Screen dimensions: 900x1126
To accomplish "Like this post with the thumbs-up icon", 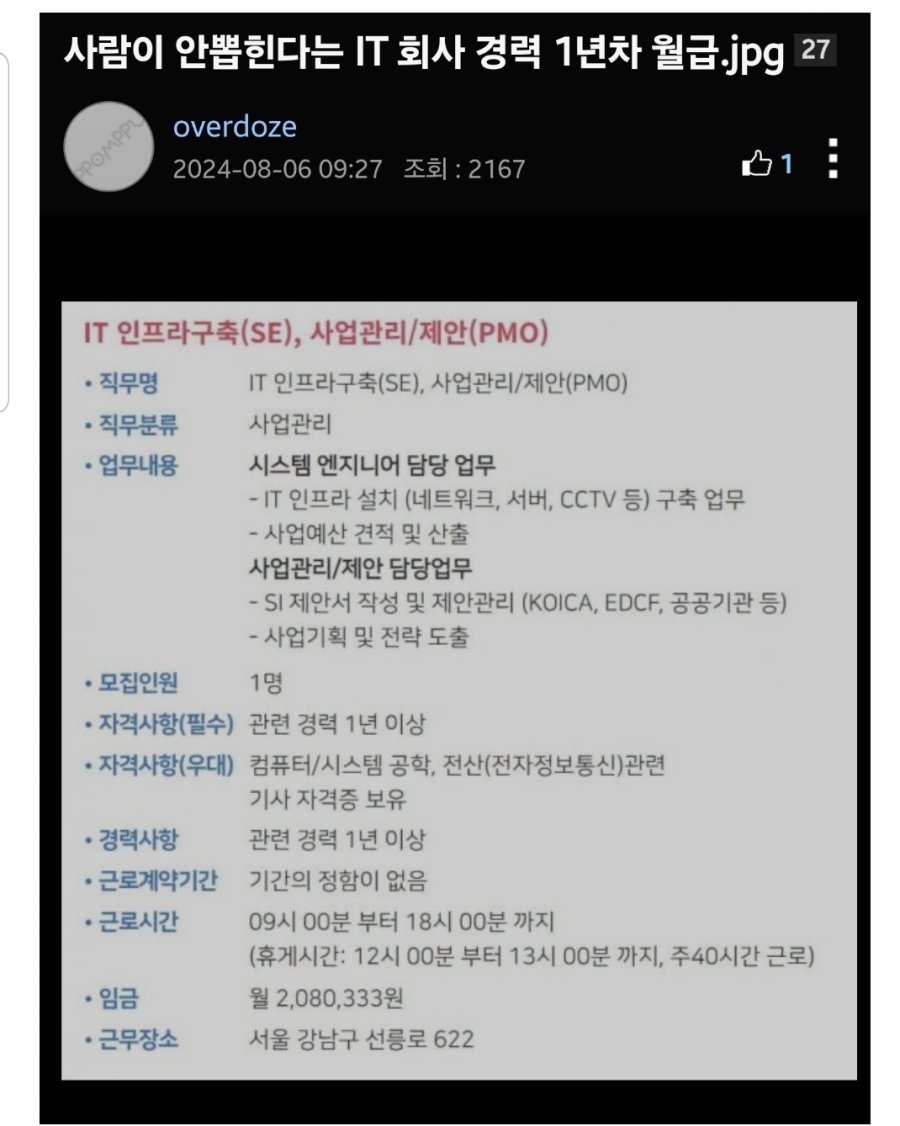I will click(756, 163).
